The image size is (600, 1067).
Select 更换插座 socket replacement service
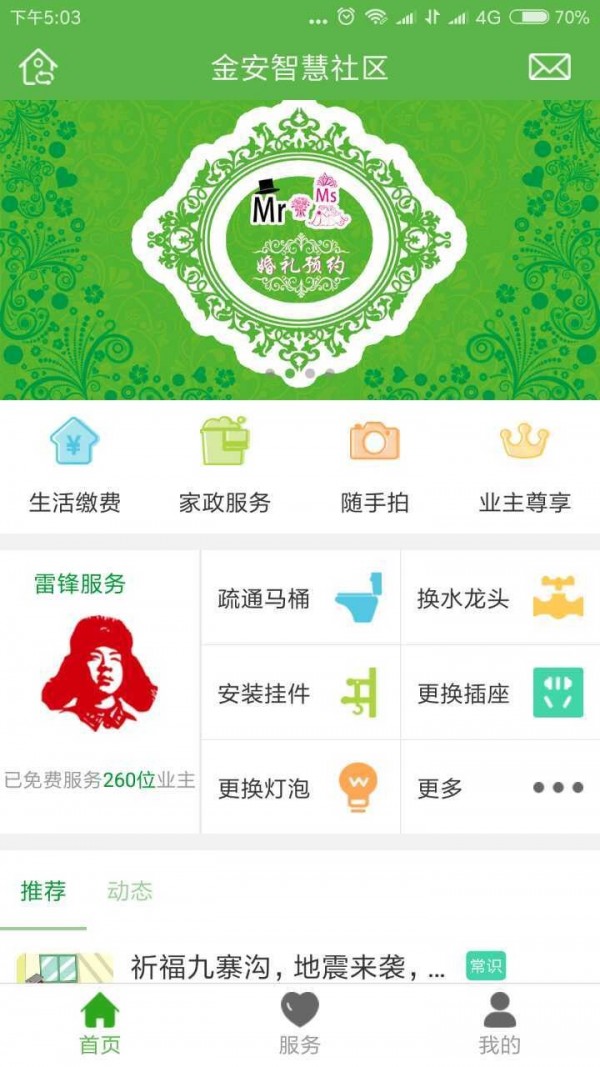(x=501, y=693)
